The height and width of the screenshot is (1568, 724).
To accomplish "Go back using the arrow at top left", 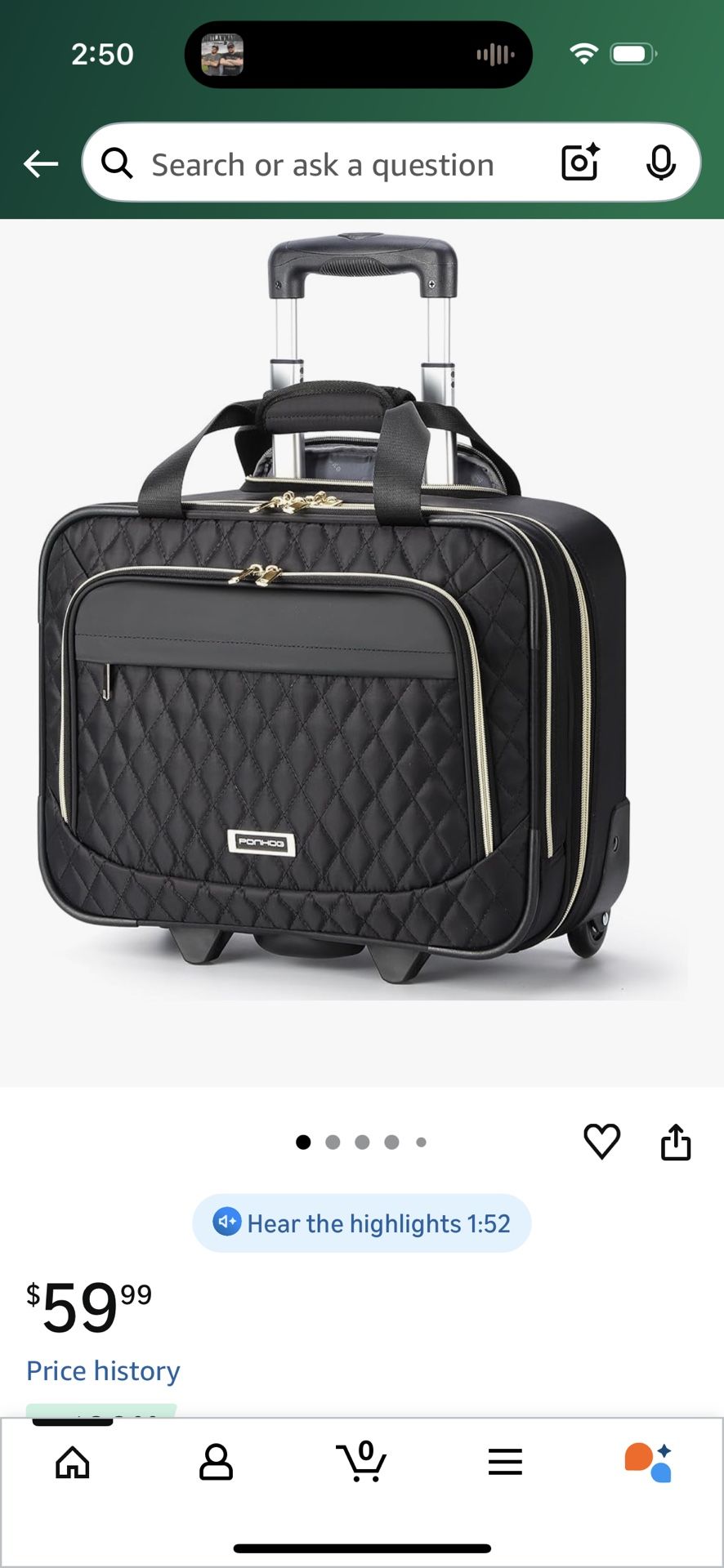I will click(x=38, y=163).
